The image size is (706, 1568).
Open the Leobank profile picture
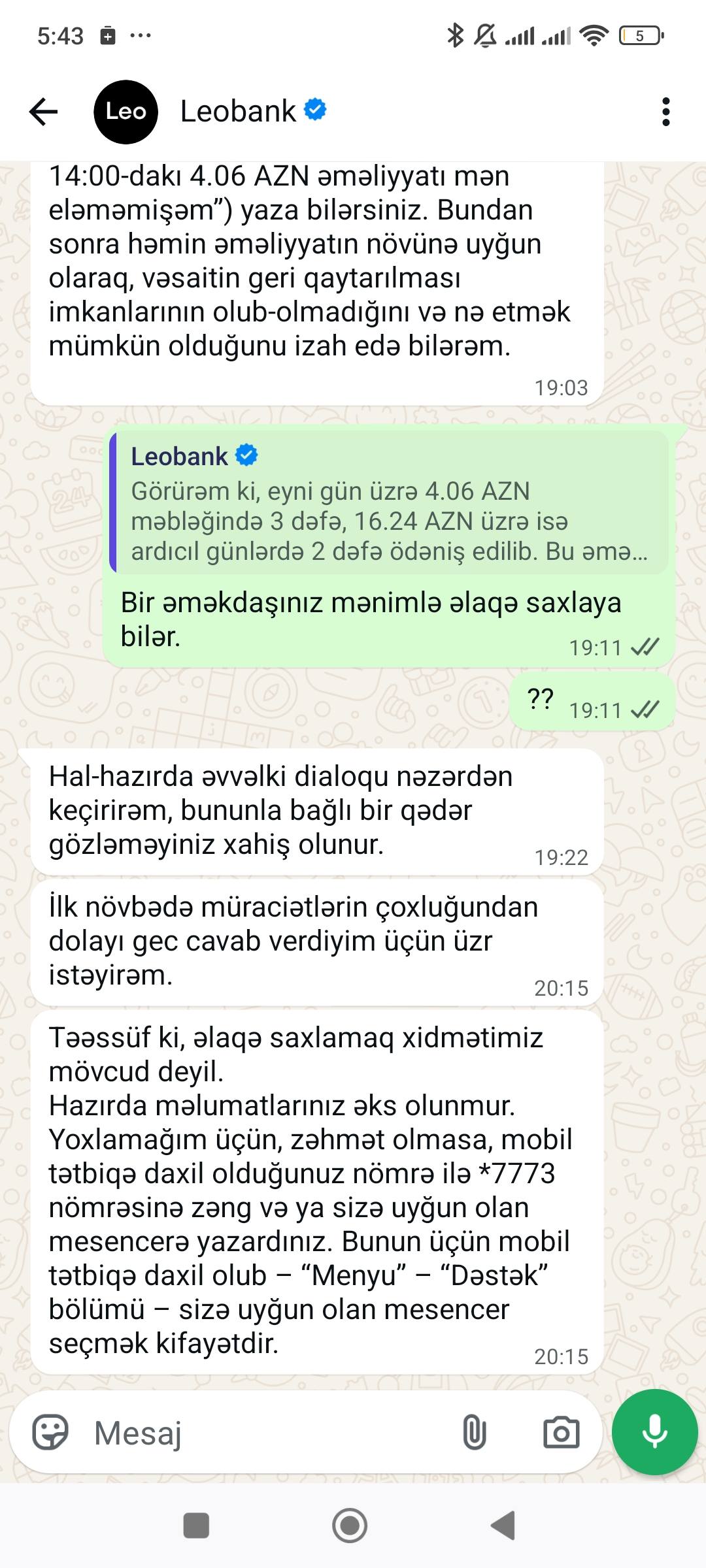click(126, 112)
